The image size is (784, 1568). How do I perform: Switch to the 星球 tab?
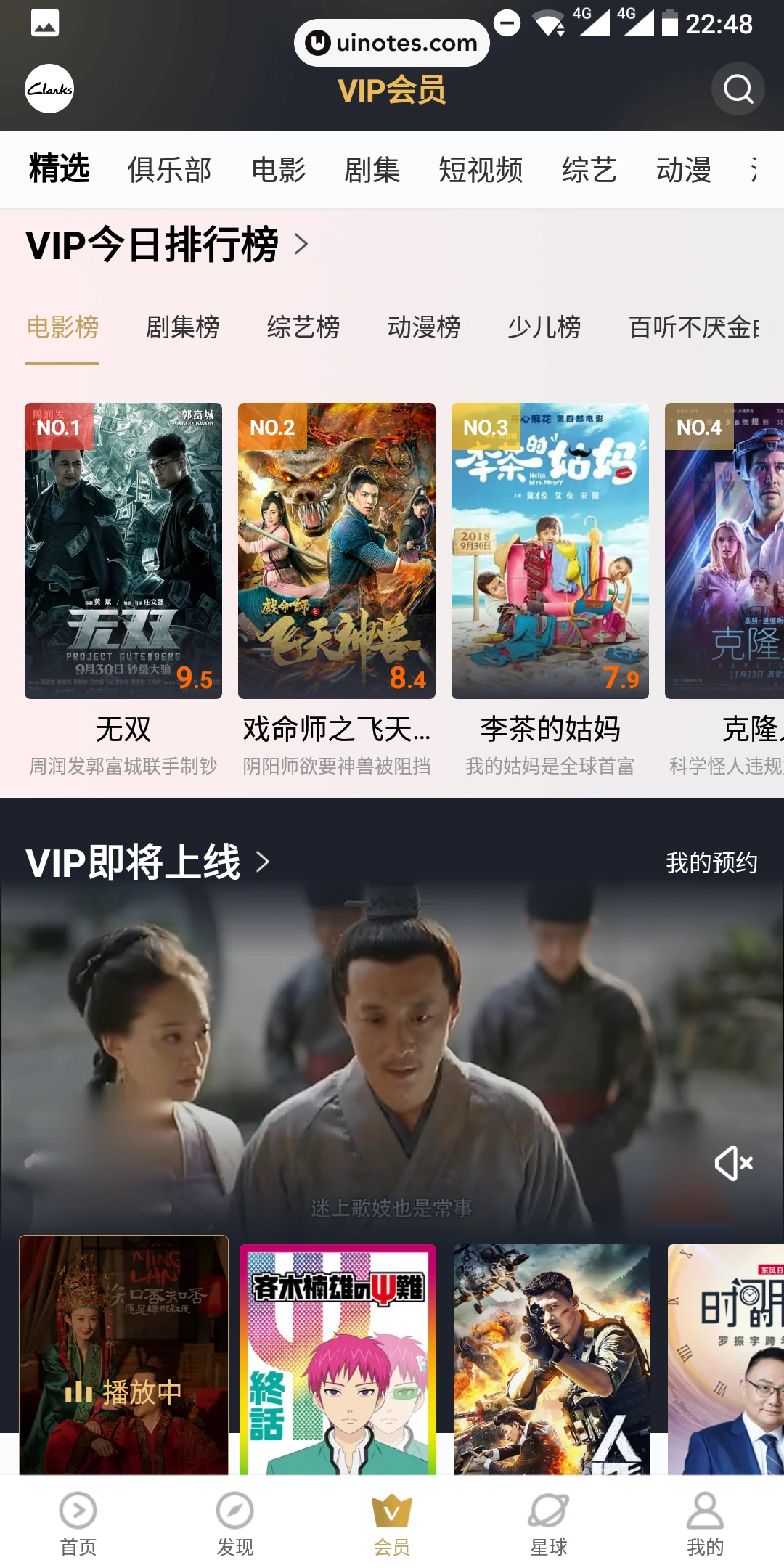549,1524
